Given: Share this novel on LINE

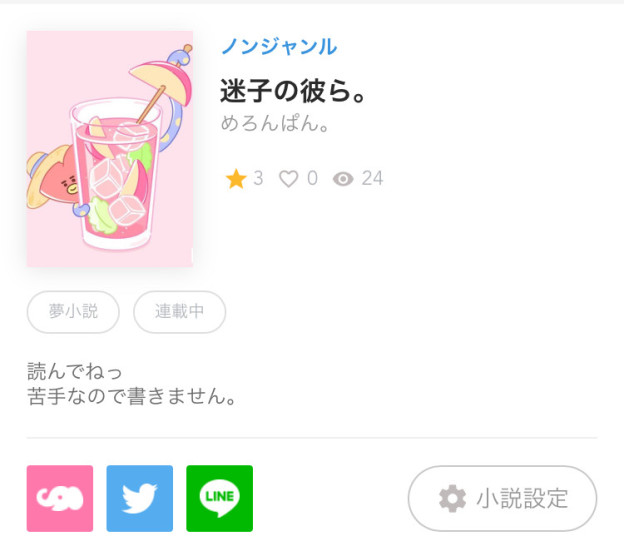Looking at the screenshot, I should click(220, 498).
